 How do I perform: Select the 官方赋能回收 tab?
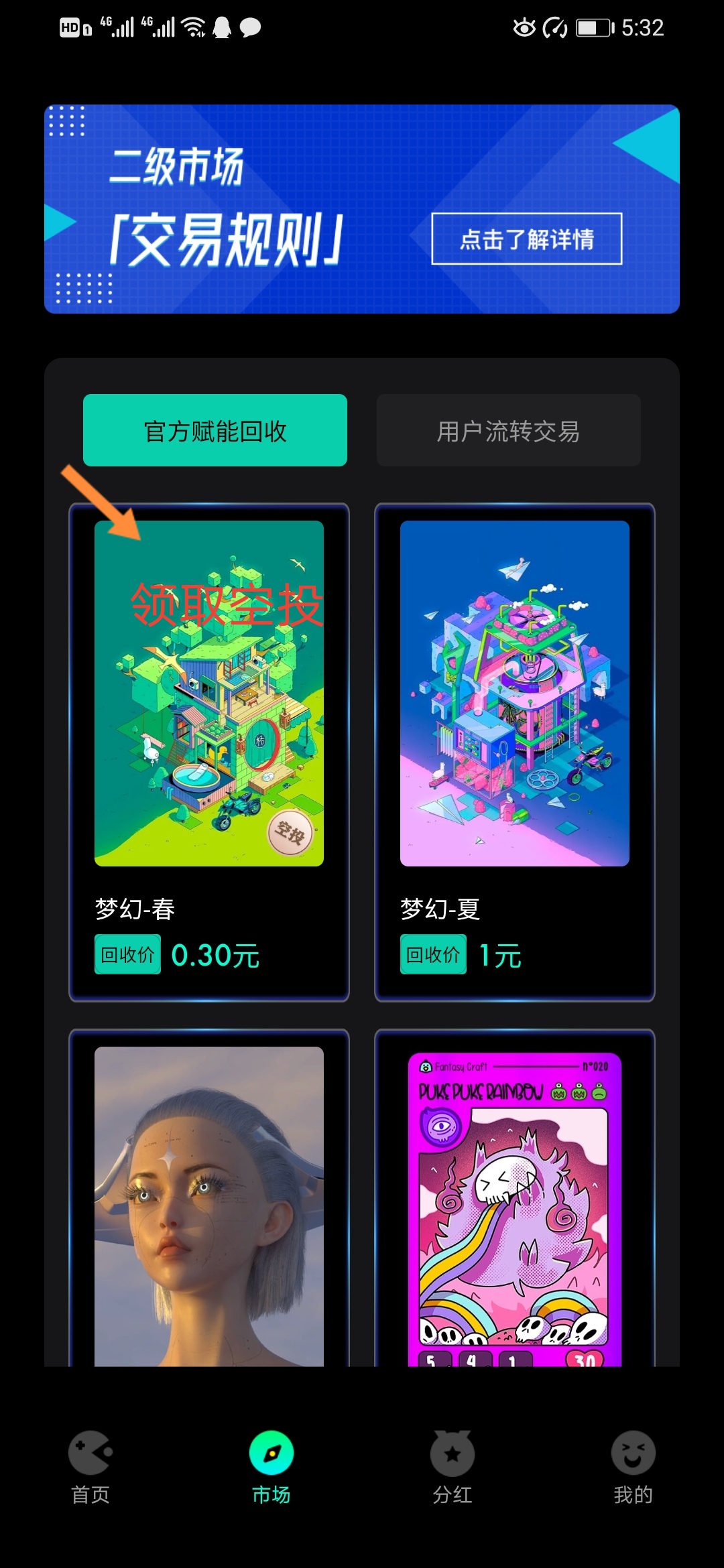(215, 431)
